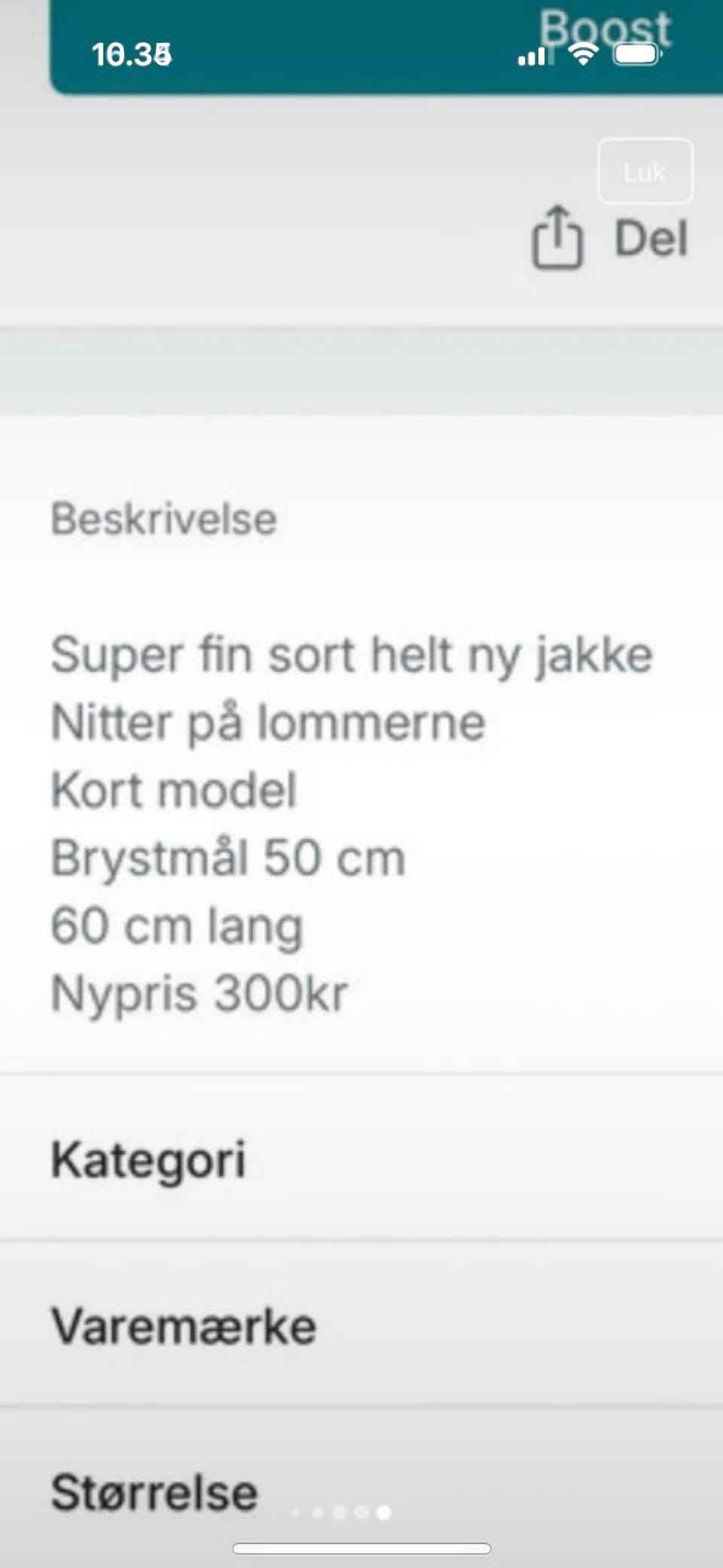Expand the Varemærke row
Viewport: 723px width, 1568px height.
click(x=183, y=1326)
